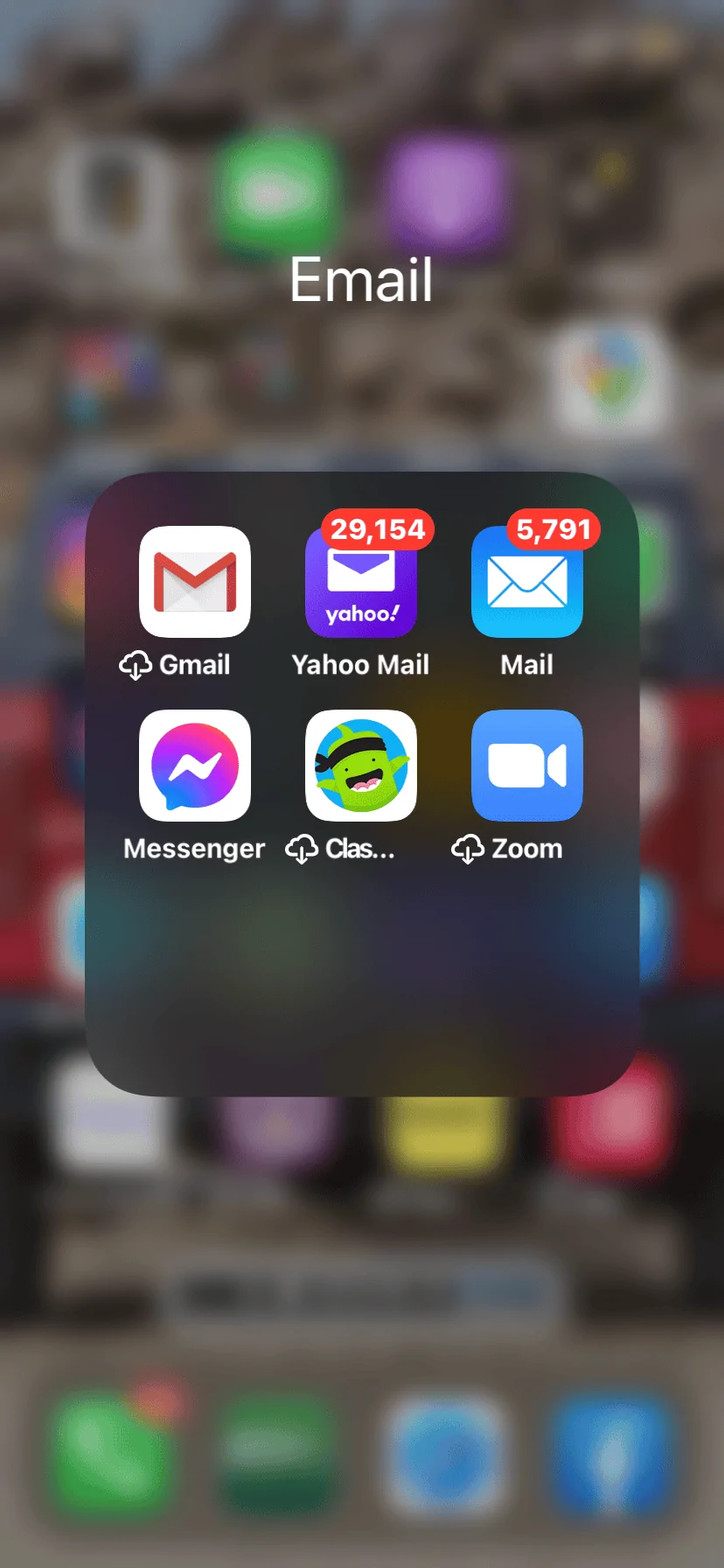This screenshot has height=1568, width=724.
Task: Launch the Zoom app
Action: coord(527,766)
